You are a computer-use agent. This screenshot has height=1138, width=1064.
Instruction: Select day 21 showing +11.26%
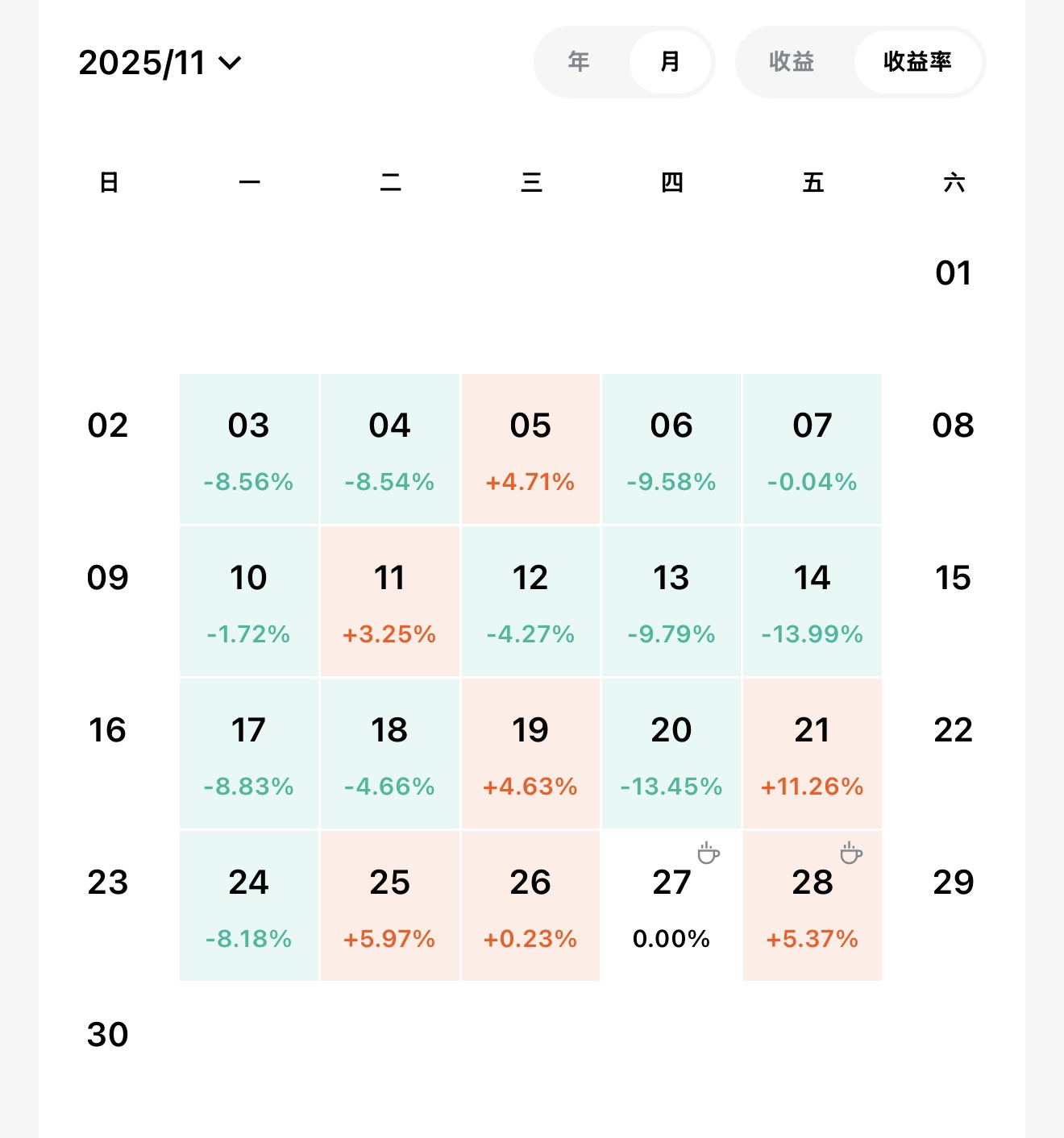point(812,754)
